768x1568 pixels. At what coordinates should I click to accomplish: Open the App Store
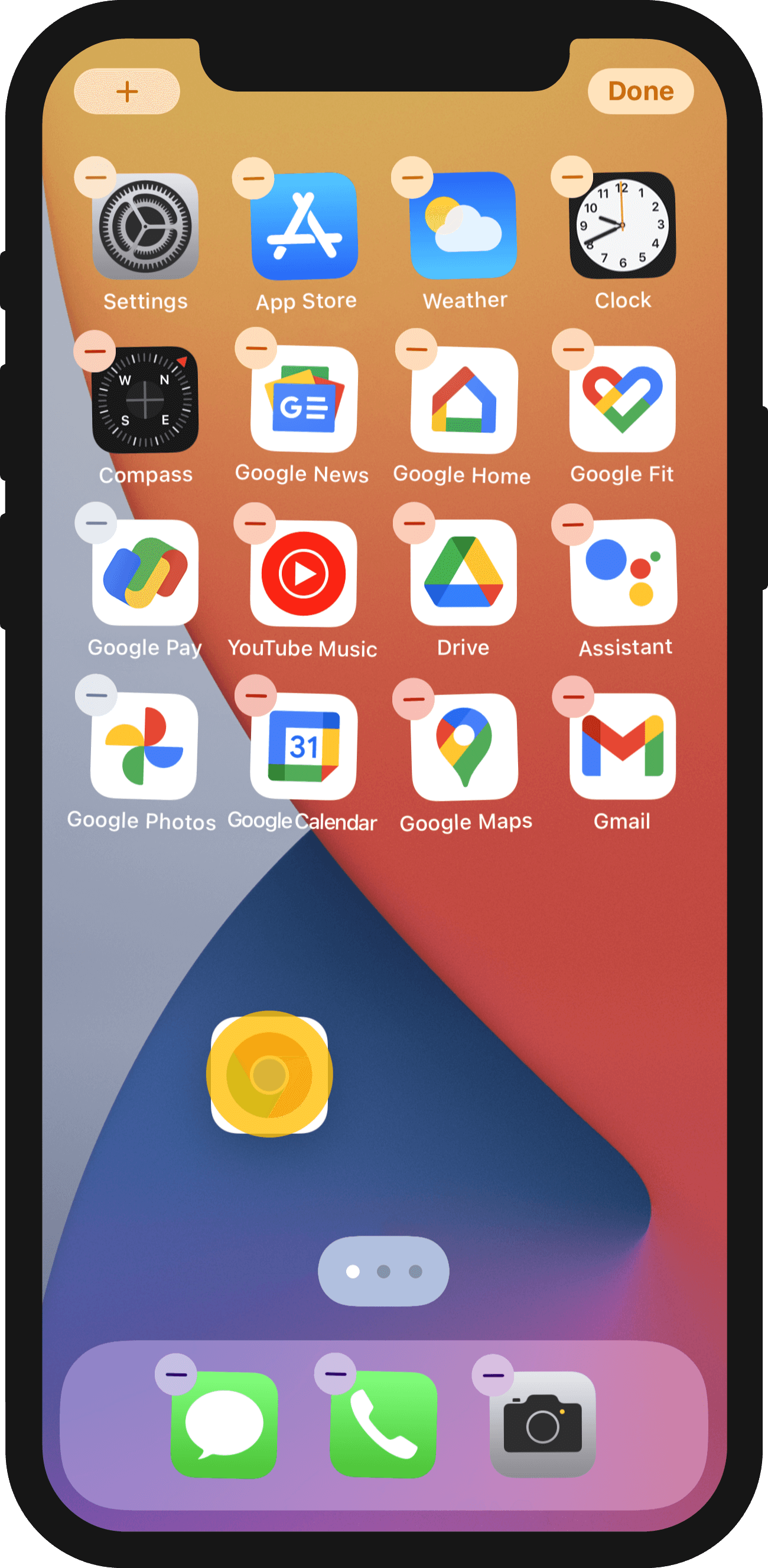304,226
